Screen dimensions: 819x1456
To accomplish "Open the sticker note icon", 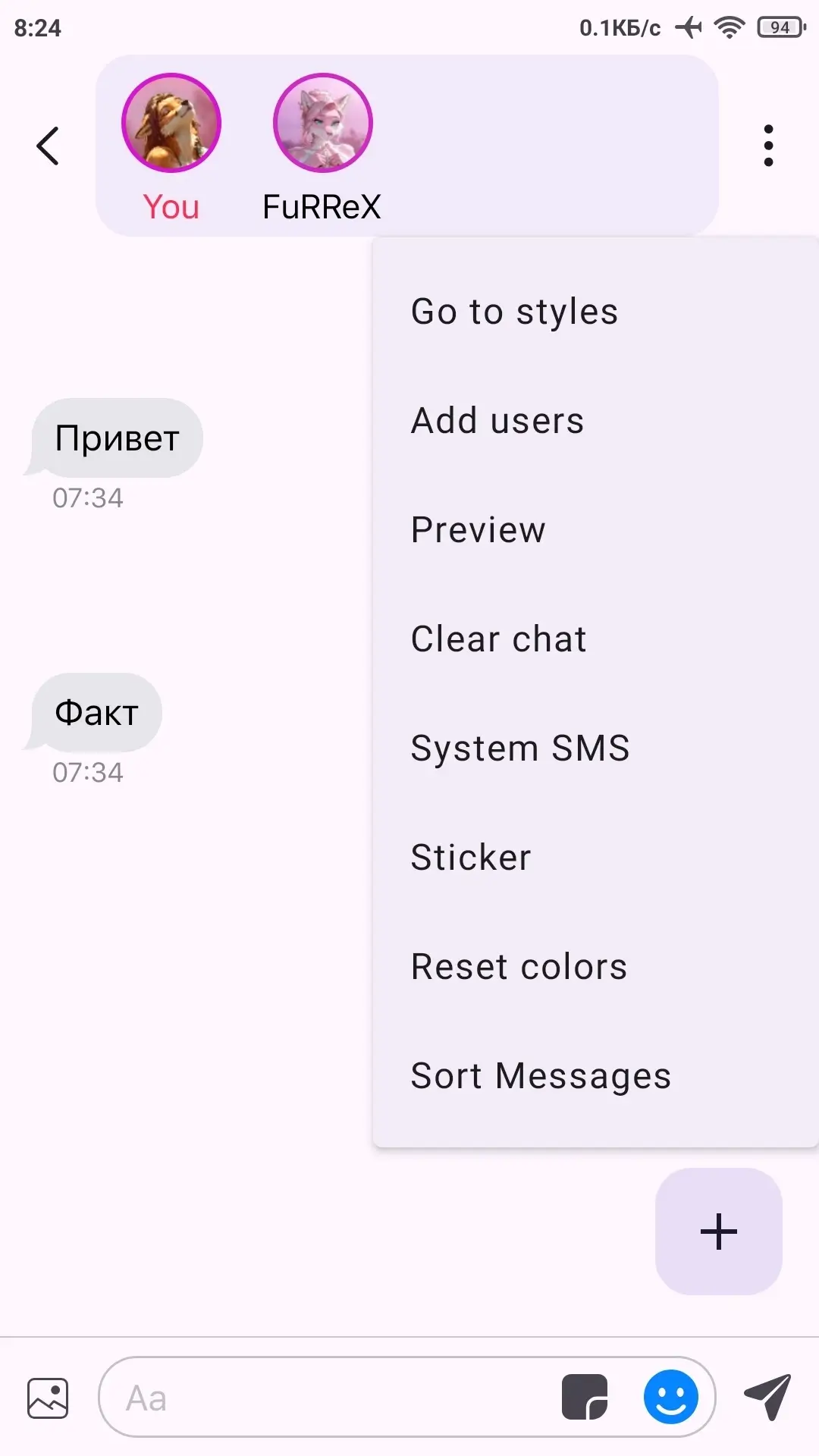I will pos(585,1397).
